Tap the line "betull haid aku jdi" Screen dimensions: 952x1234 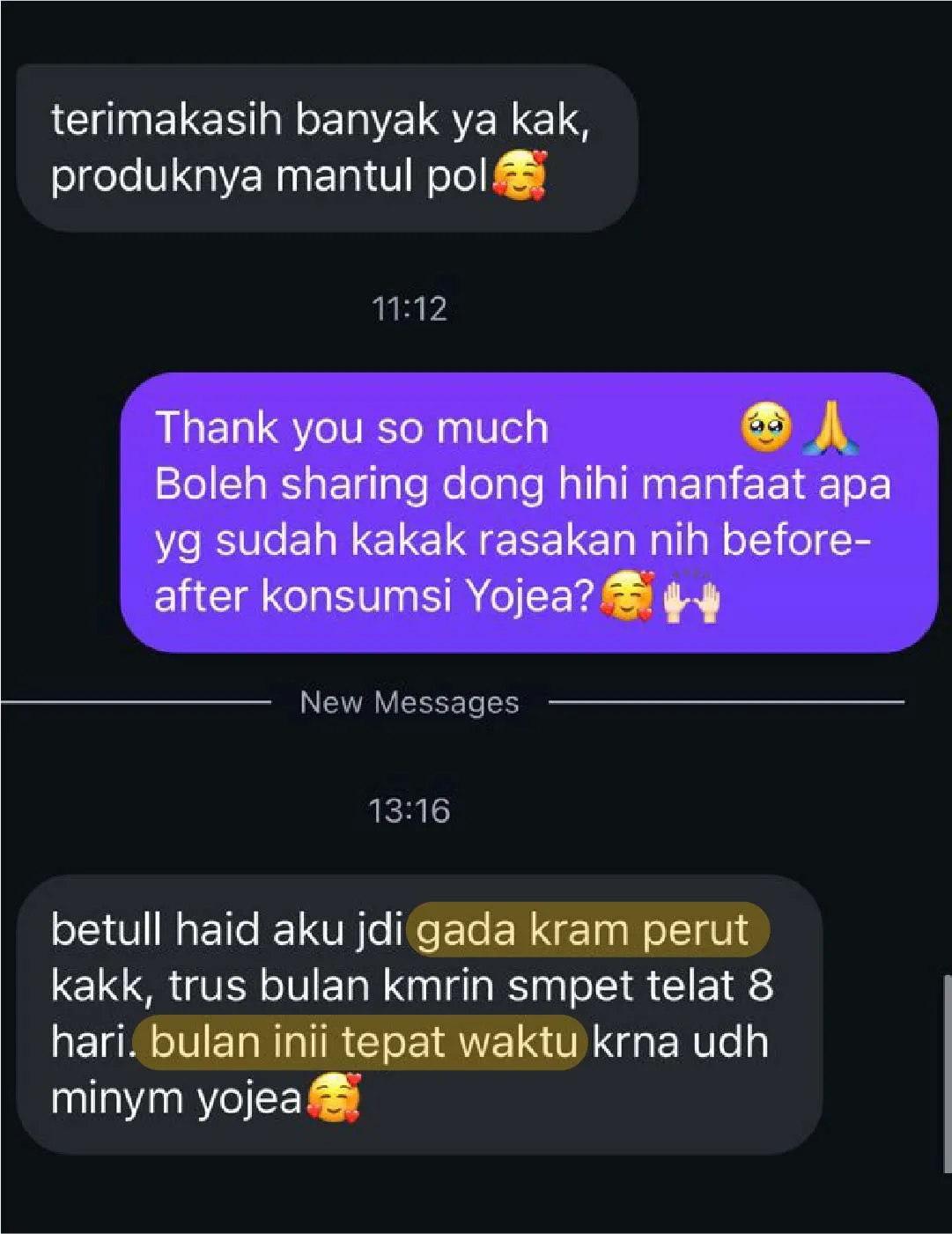pos(225,928)
